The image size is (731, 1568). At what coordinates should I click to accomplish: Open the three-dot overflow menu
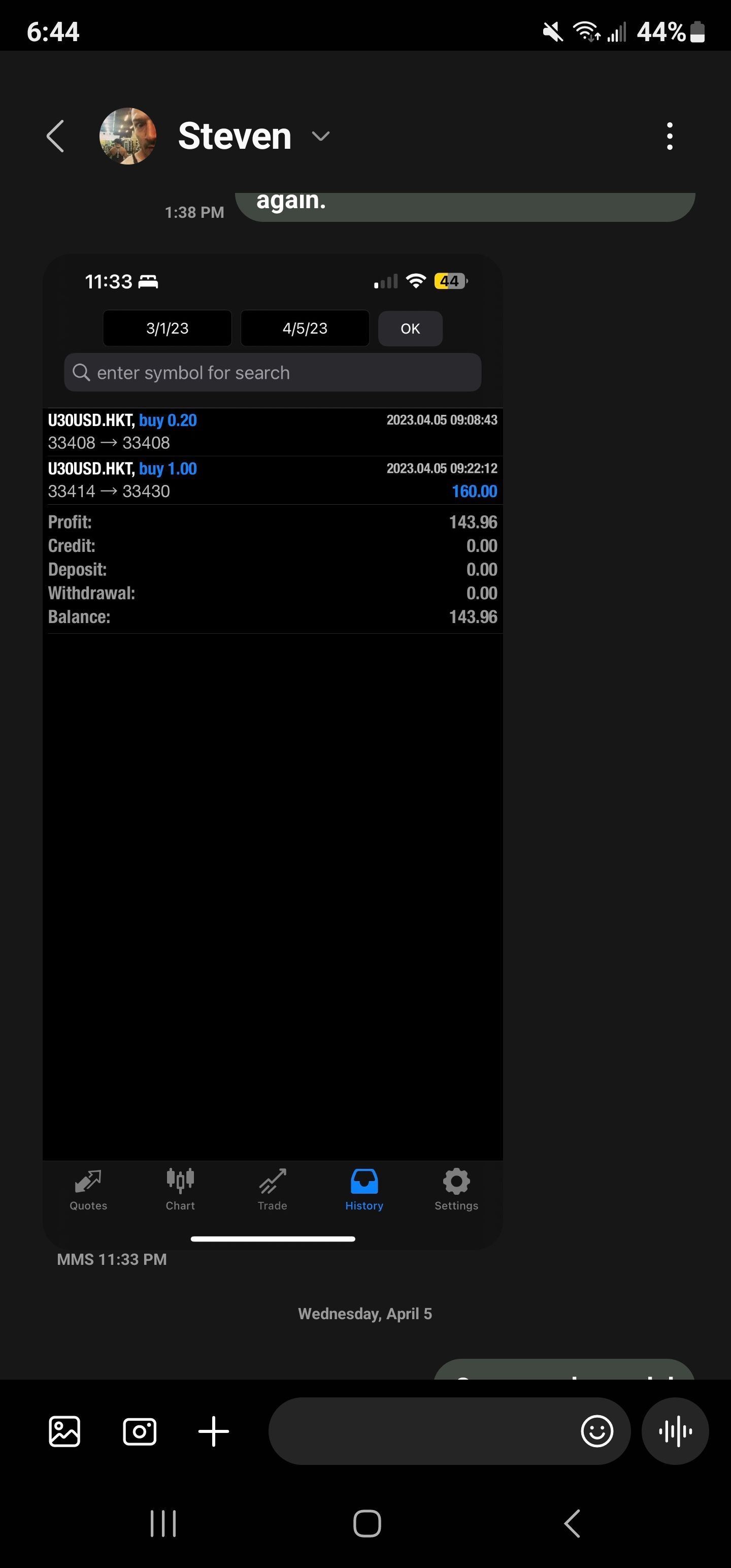coord(670,136)
